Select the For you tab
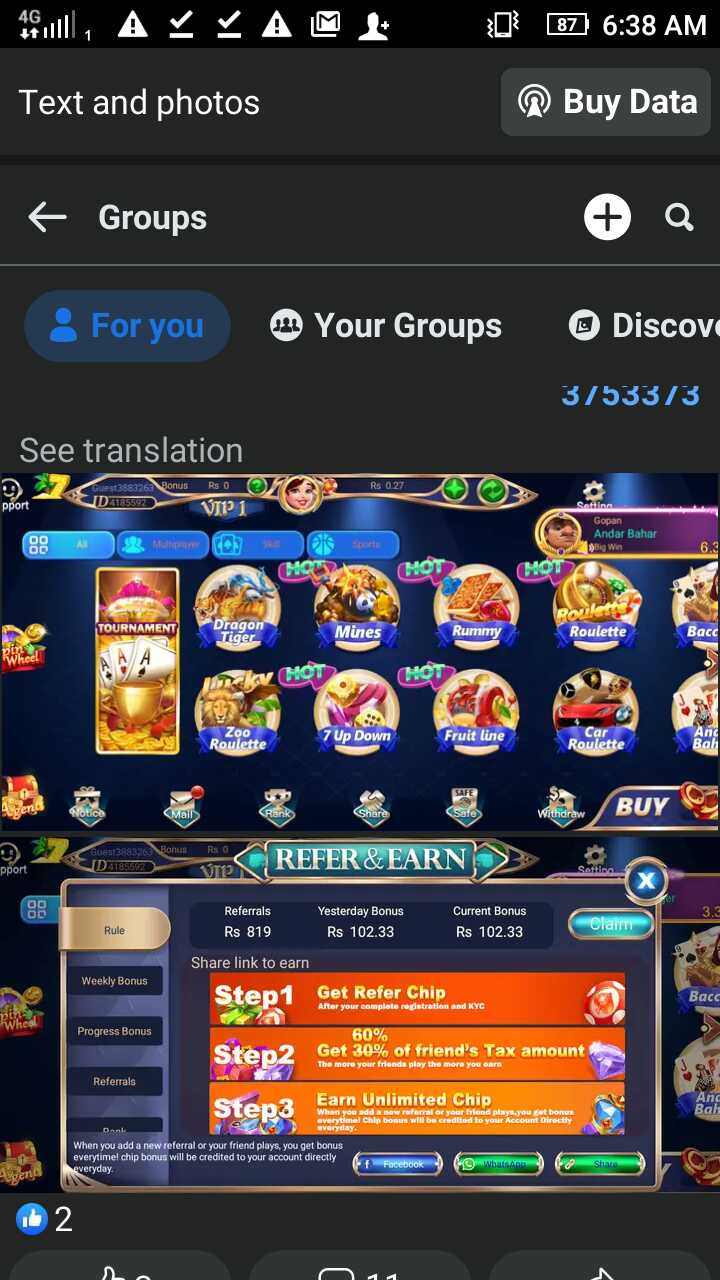 pos(128,326)
